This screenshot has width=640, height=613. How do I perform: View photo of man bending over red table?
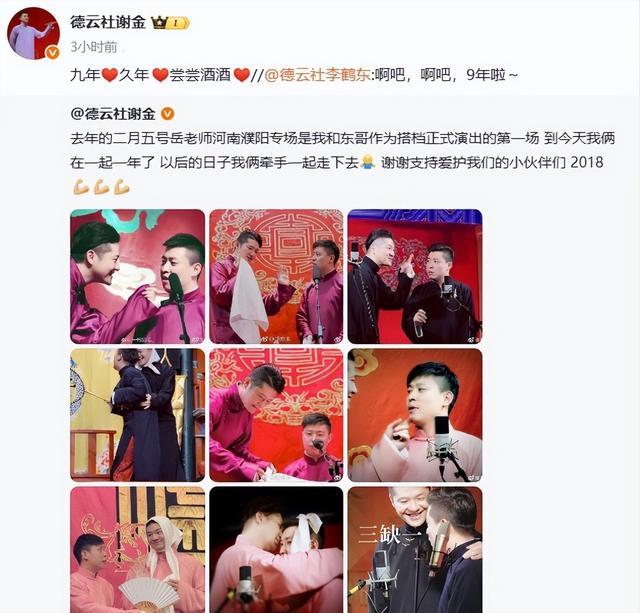point(275,415)
